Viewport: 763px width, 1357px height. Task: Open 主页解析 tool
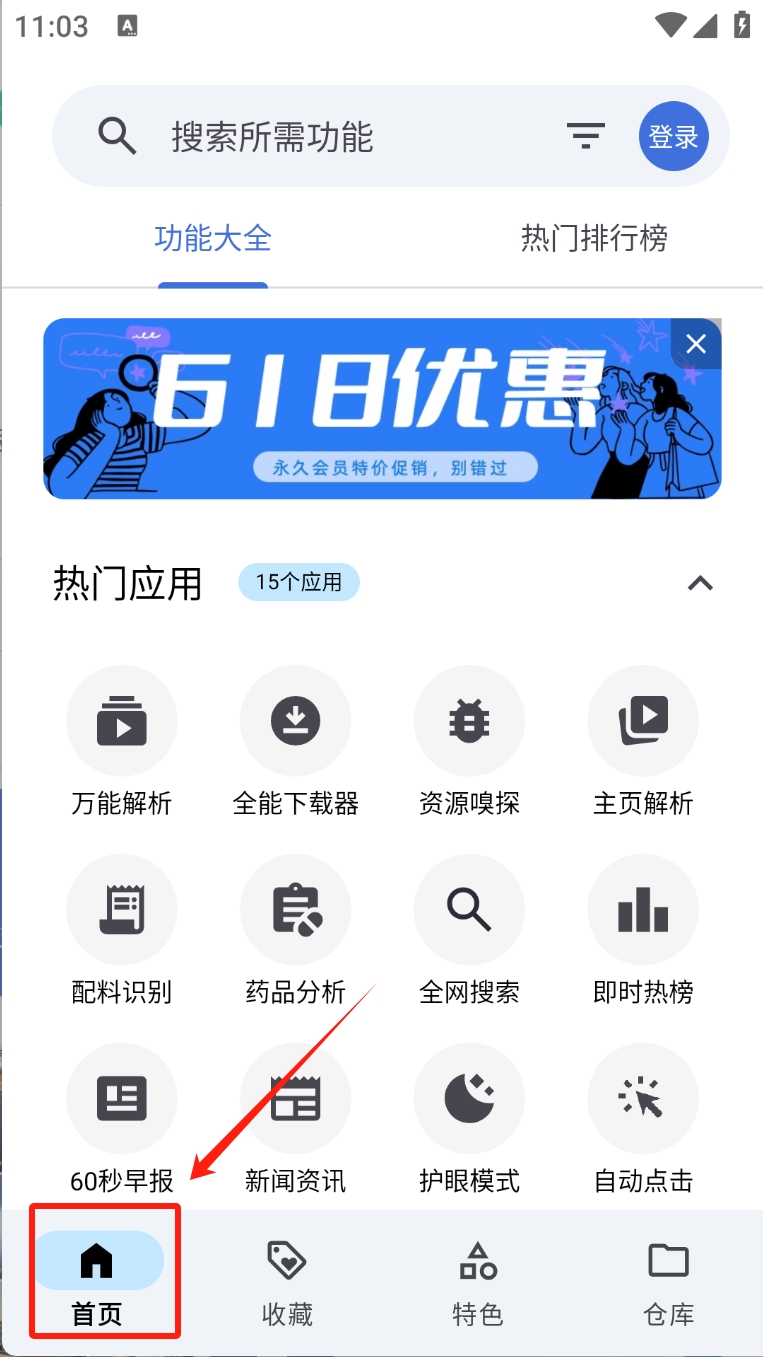[643, 721]
